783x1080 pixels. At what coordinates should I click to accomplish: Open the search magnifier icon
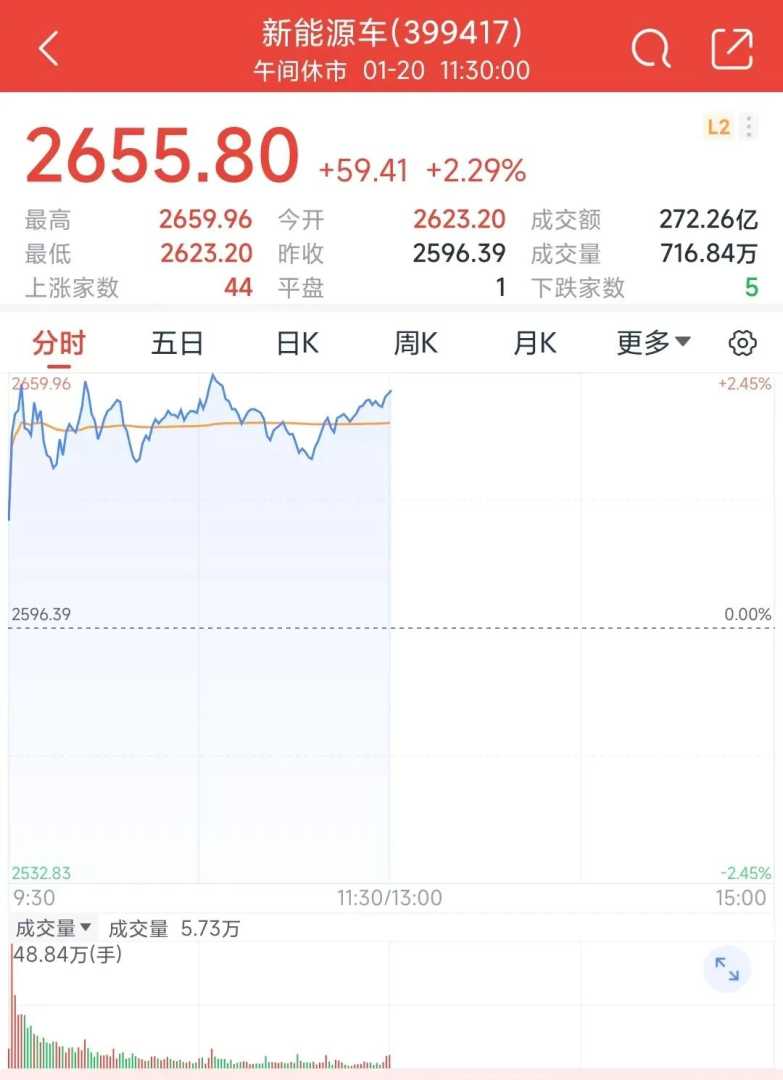point(651,47)
